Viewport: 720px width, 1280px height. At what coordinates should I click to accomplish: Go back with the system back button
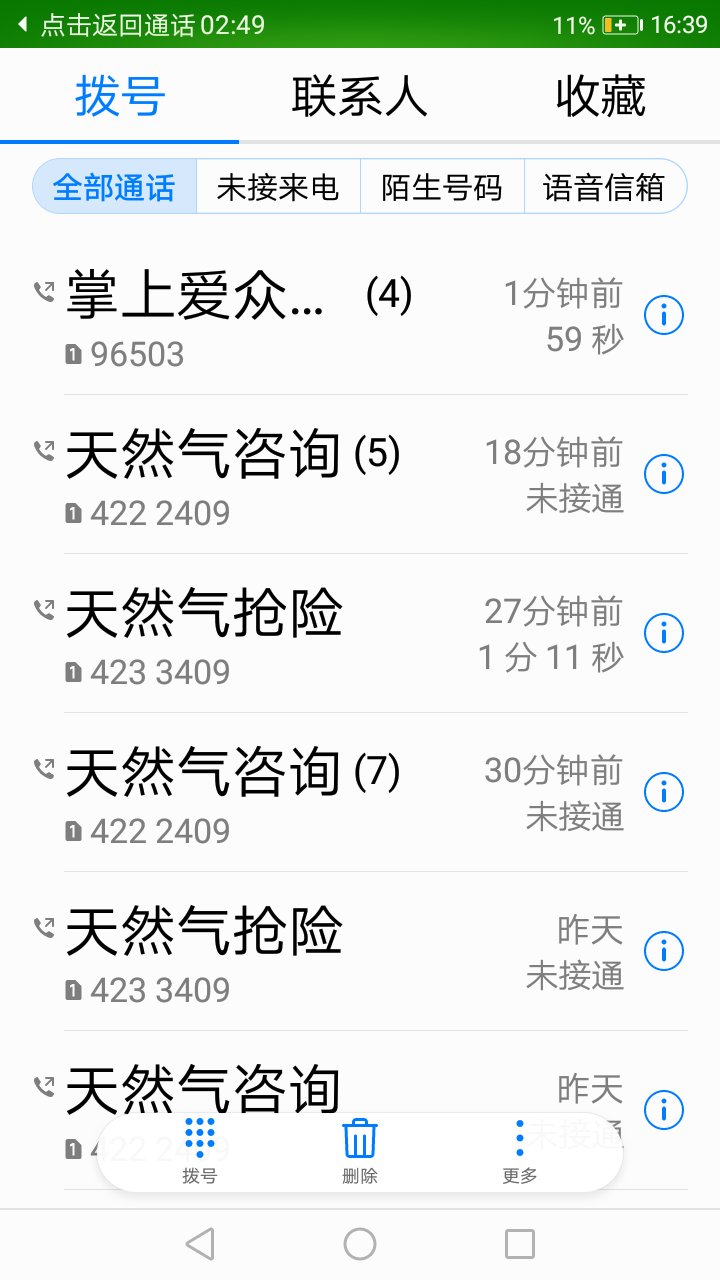pos(200,1244)
